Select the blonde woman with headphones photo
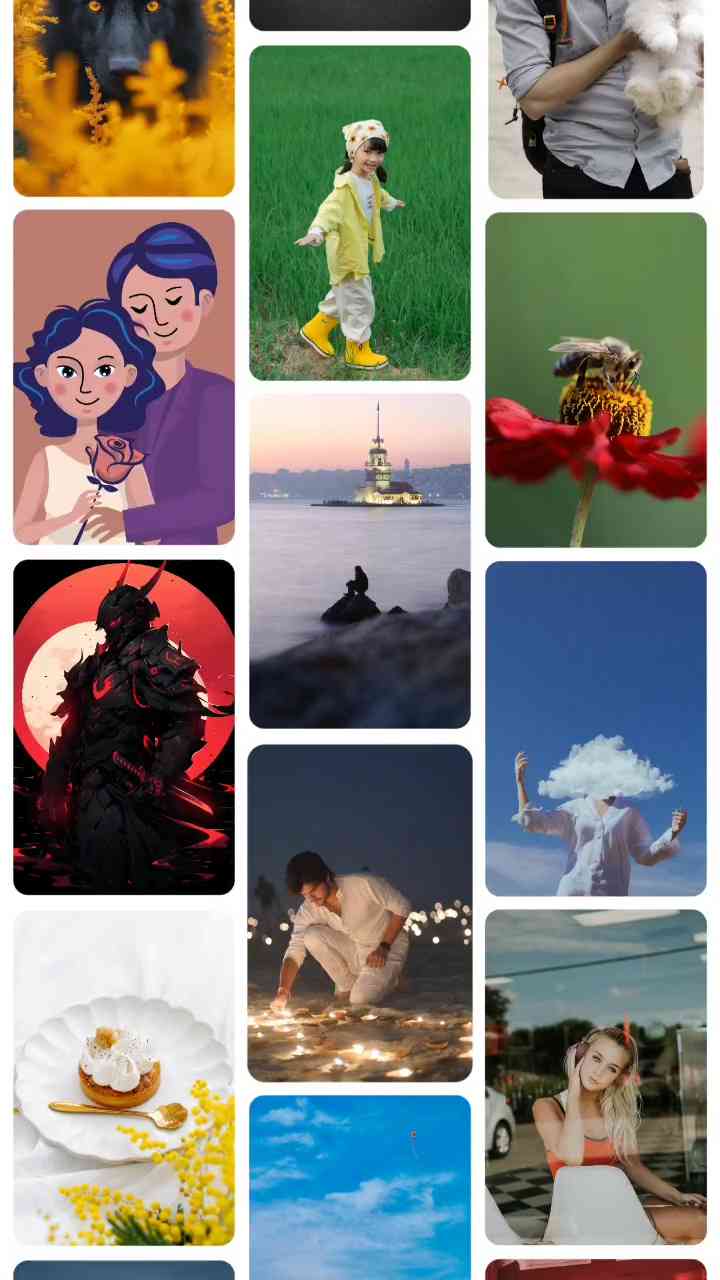This screenshot has width=720, height=1280. click(x=596, y=1077)
